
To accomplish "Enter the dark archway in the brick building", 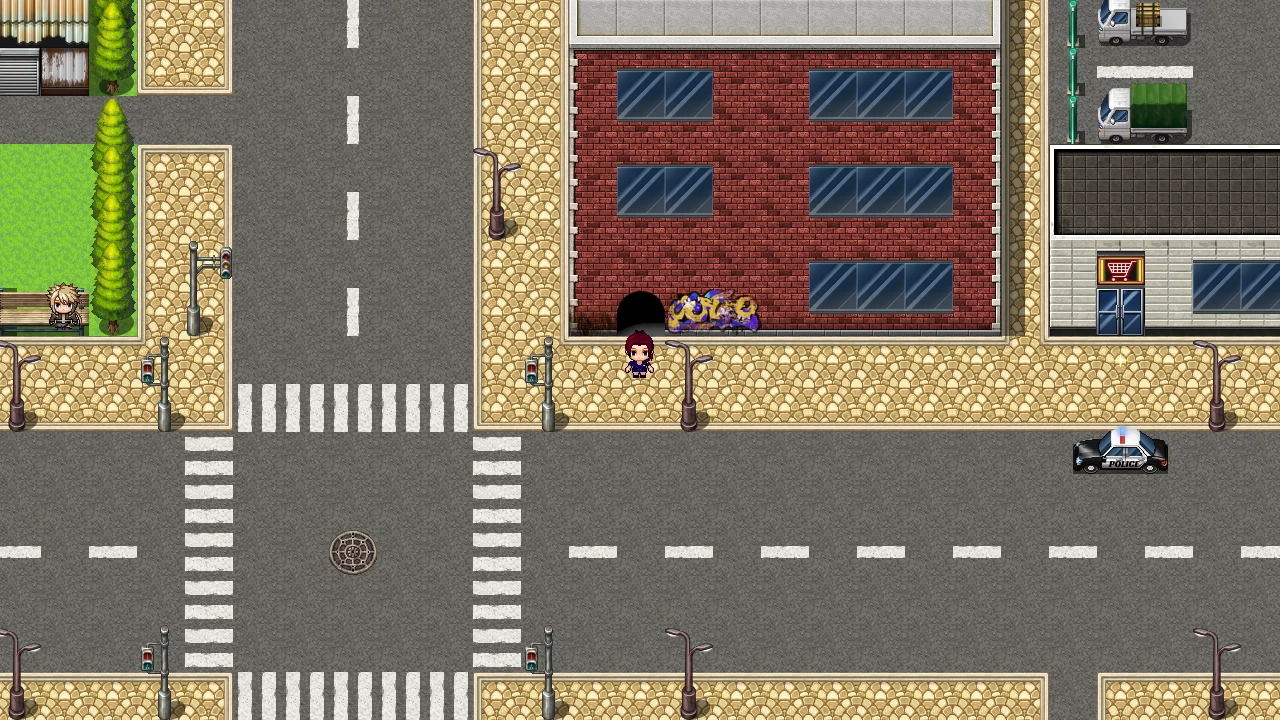I will coord(640,313).
